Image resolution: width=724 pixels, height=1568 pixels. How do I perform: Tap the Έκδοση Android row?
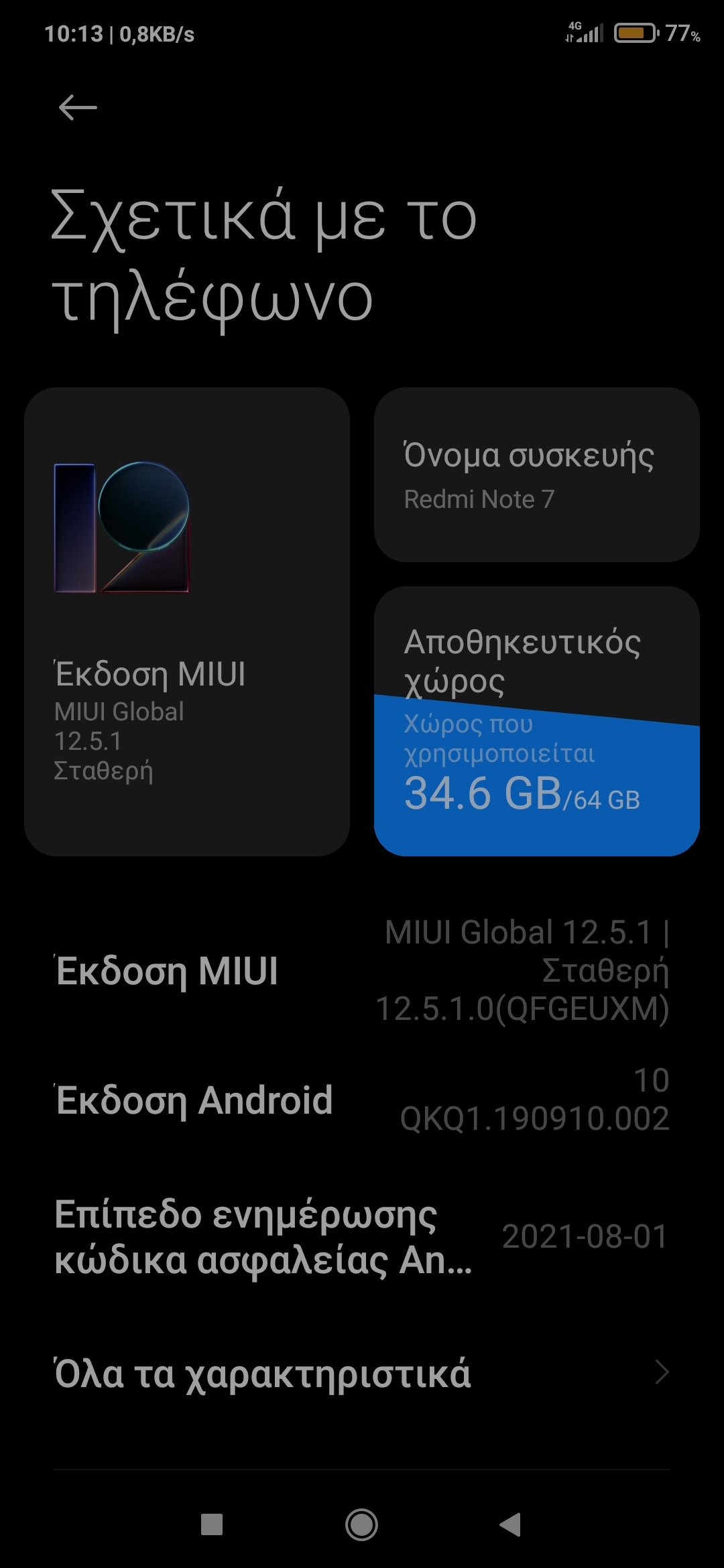click(x=362, y=1100)
